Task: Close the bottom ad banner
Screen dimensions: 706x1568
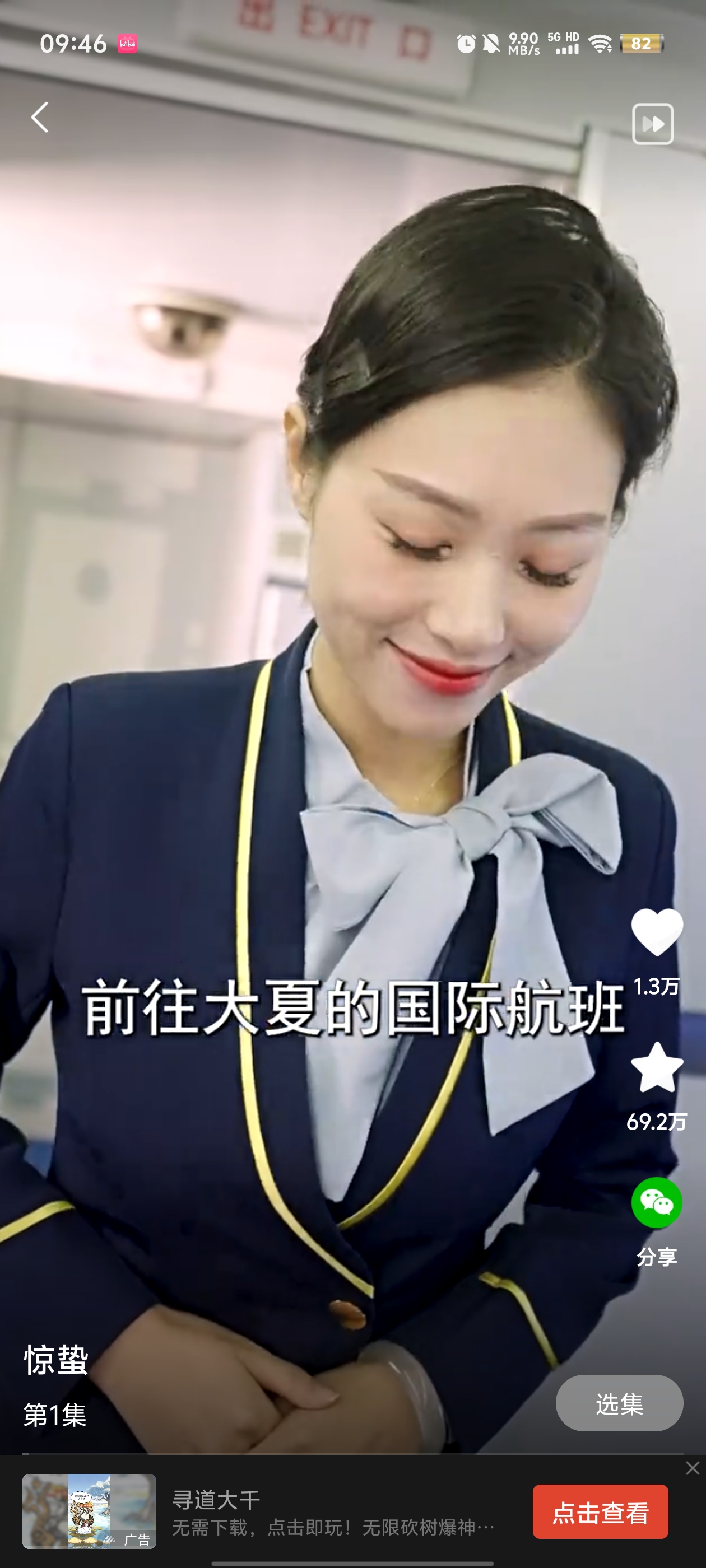Action: coord(692,1468)
